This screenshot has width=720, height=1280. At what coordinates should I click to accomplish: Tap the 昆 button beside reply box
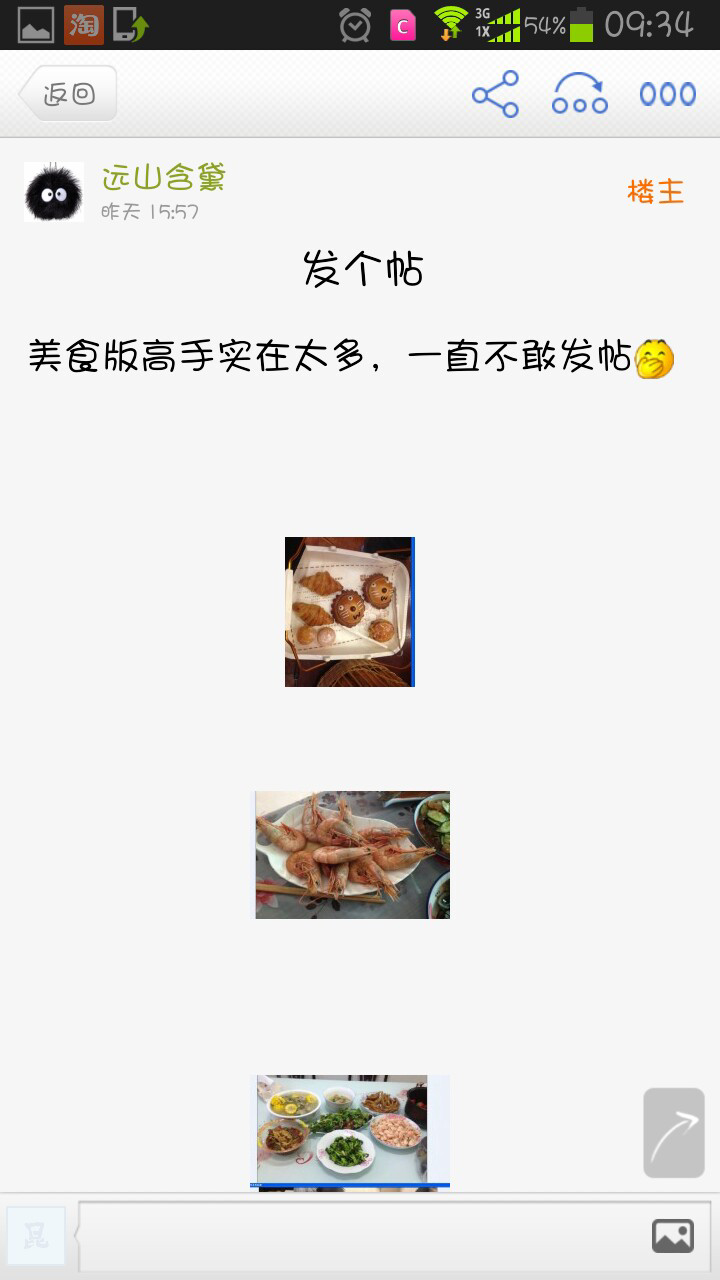coord(36,1236)
